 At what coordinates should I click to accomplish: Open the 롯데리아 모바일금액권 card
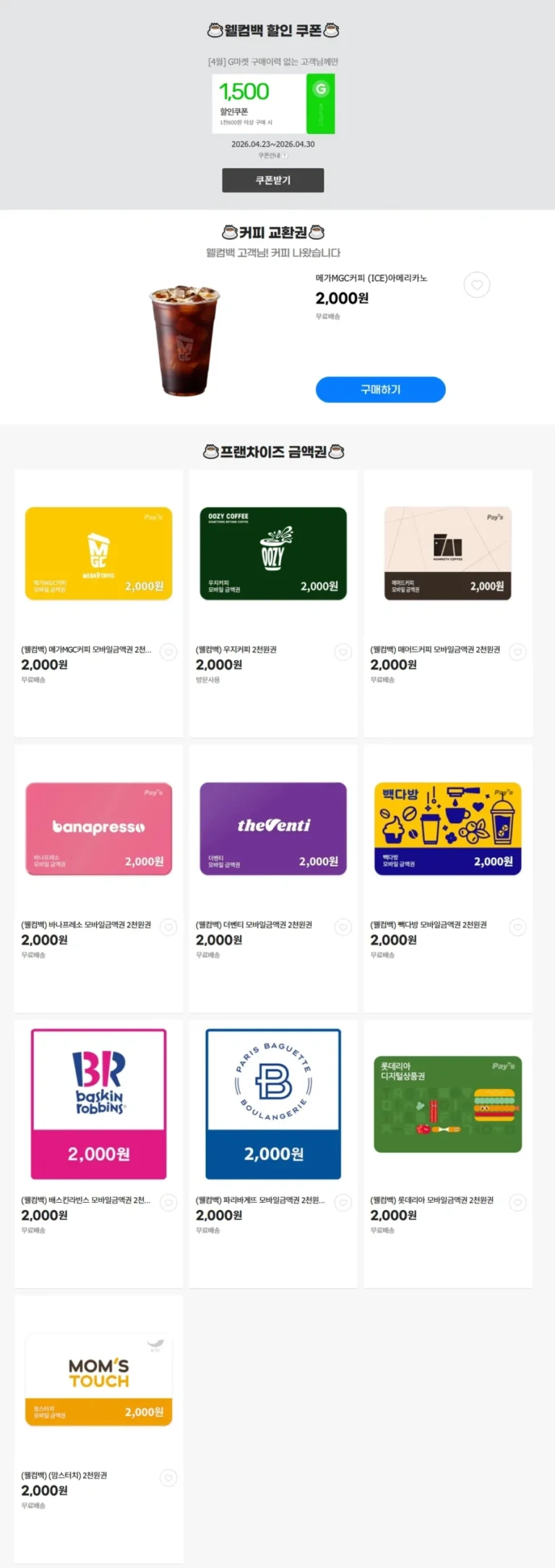pos(447,1104)
